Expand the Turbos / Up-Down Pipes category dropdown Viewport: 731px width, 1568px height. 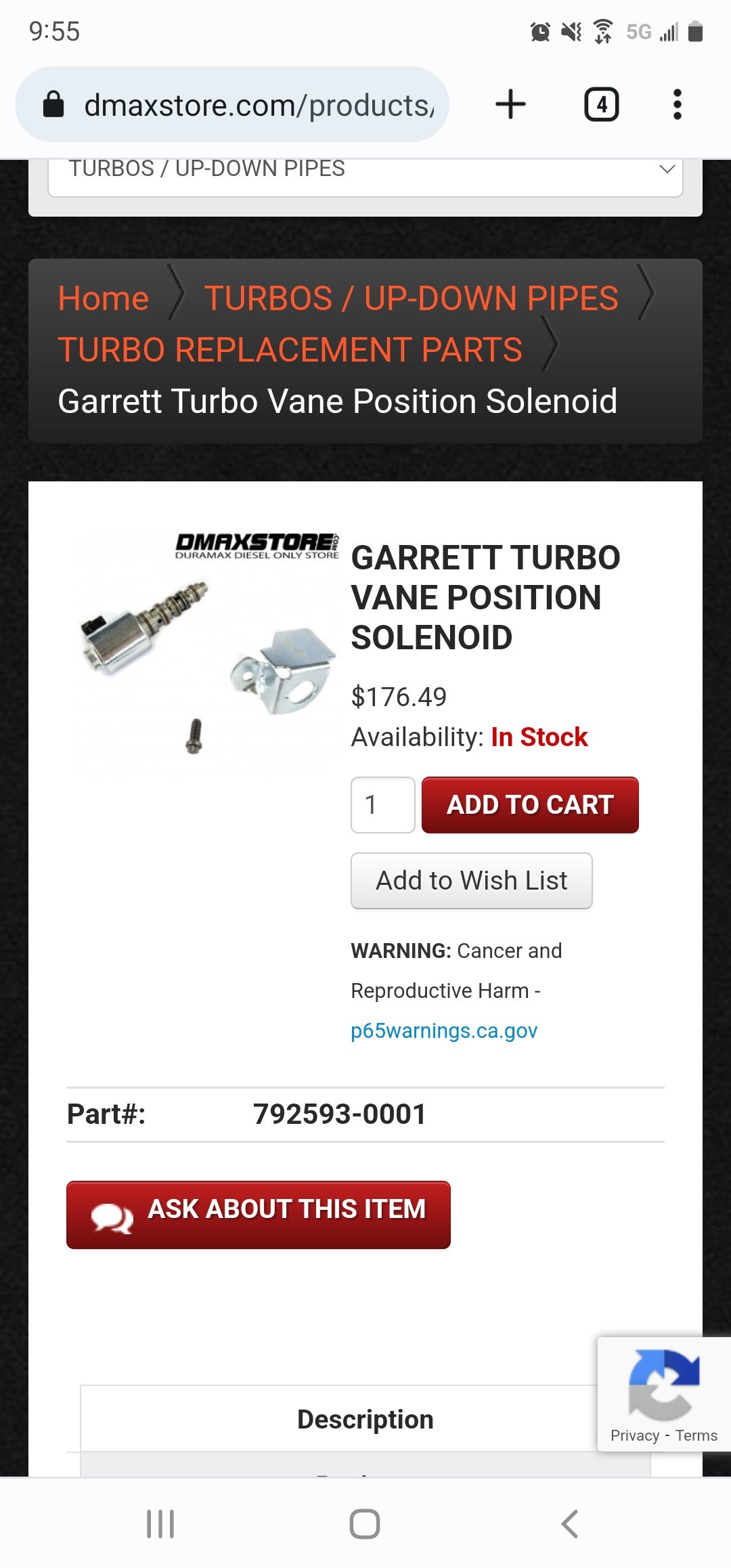pos(365,171)
